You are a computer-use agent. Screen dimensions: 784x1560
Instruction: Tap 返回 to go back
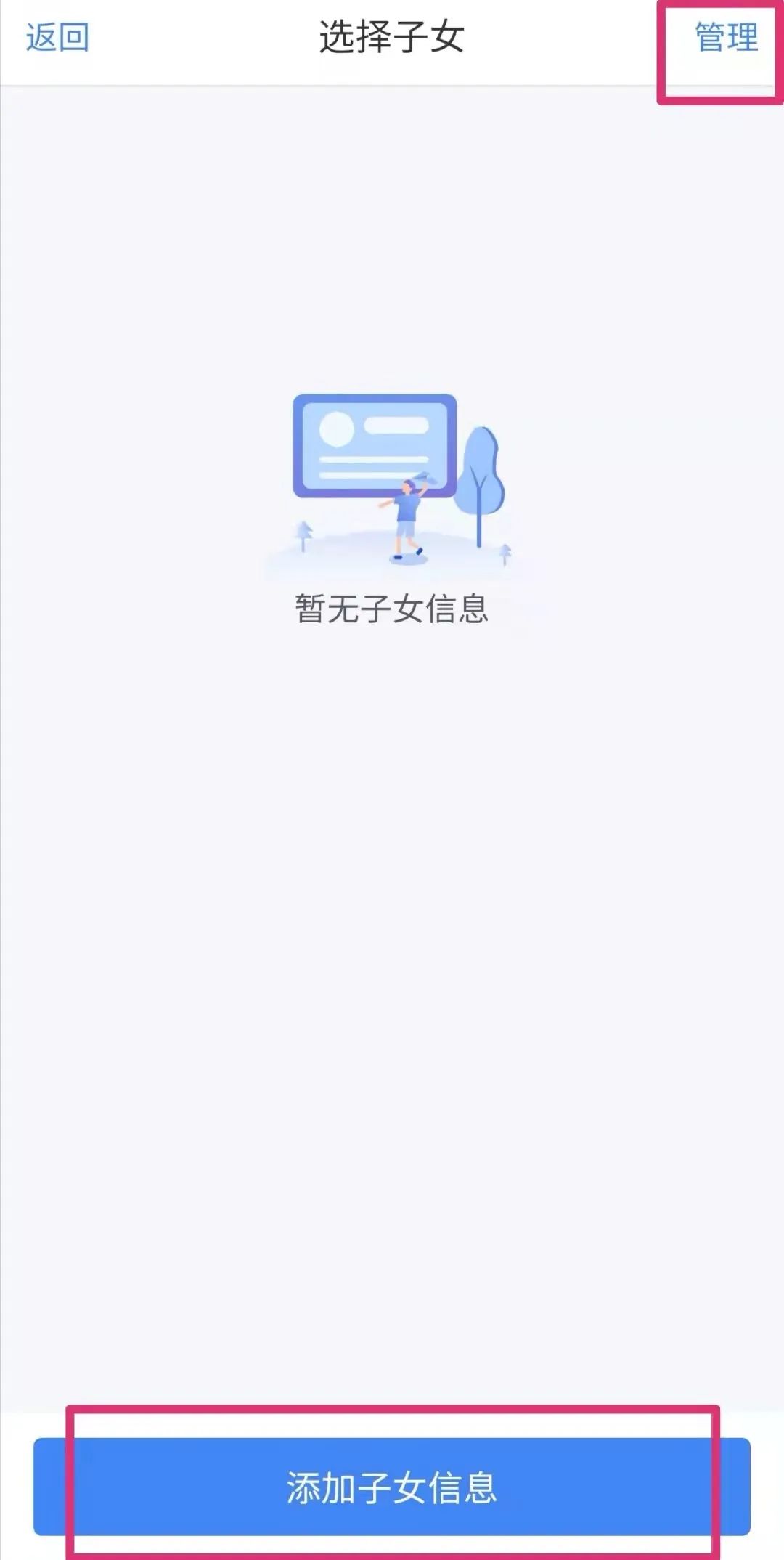(57, 38)
